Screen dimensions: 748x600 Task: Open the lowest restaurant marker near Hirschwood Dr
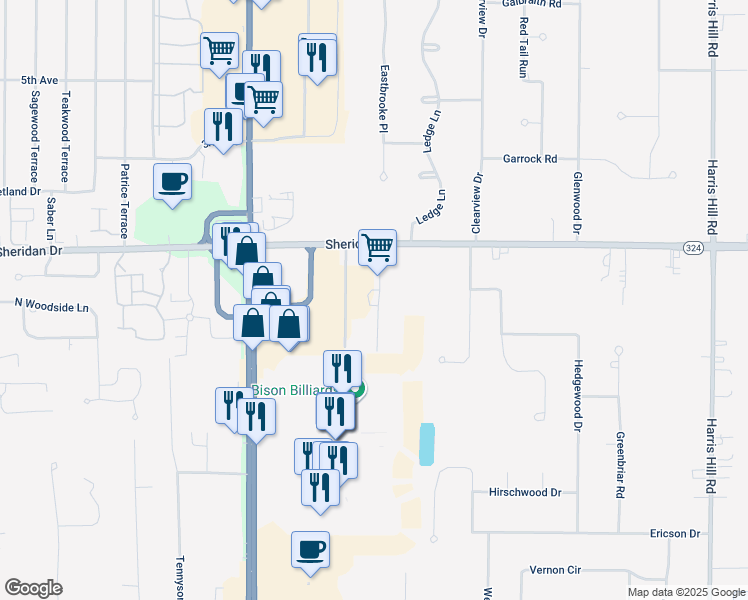(320, 492)
